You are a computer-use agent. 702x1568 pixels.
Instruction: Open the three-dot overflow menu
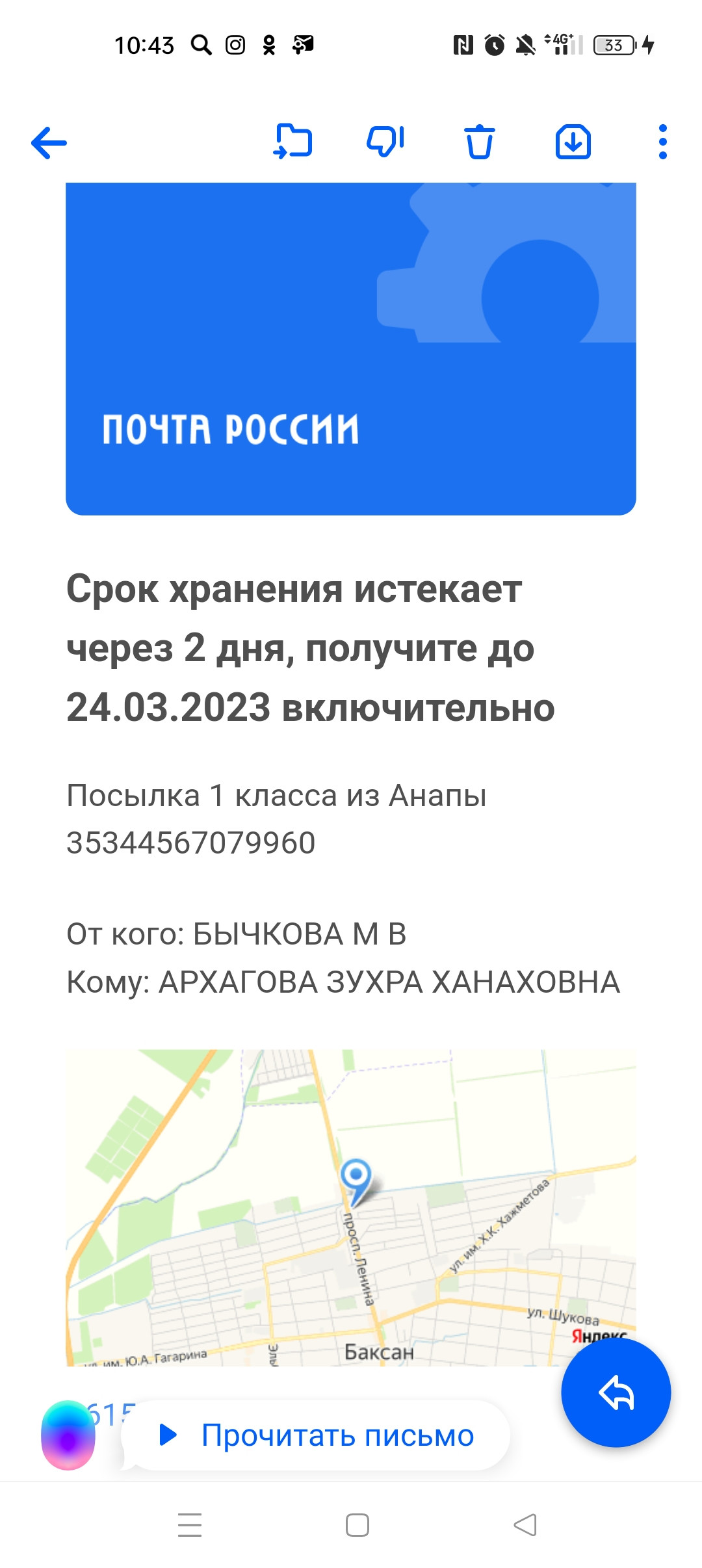click(x=662, y=142)
